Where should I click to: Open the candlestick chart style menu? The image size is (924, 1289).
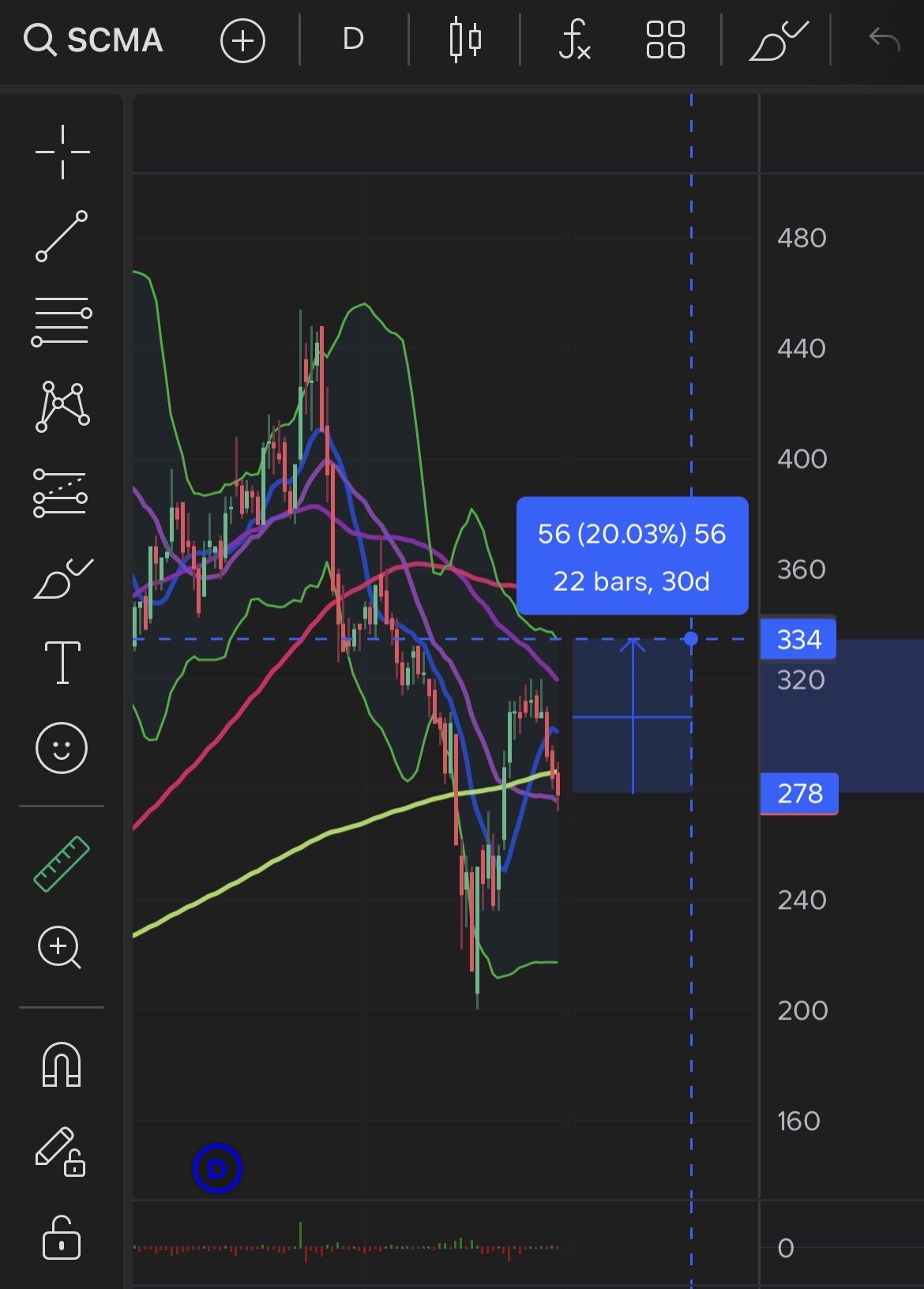465,39
